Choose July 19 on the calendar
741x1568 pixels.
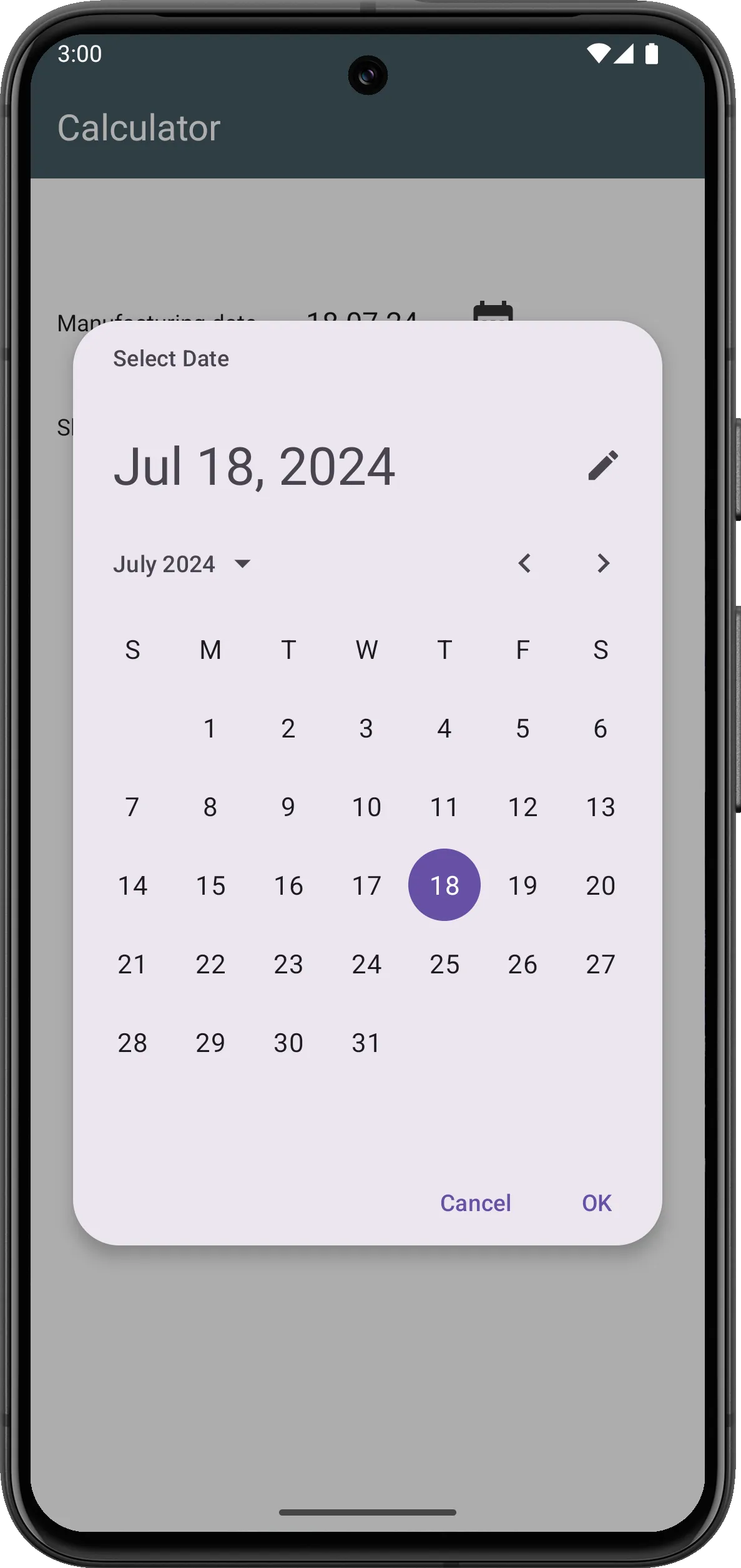coord(523,885)
